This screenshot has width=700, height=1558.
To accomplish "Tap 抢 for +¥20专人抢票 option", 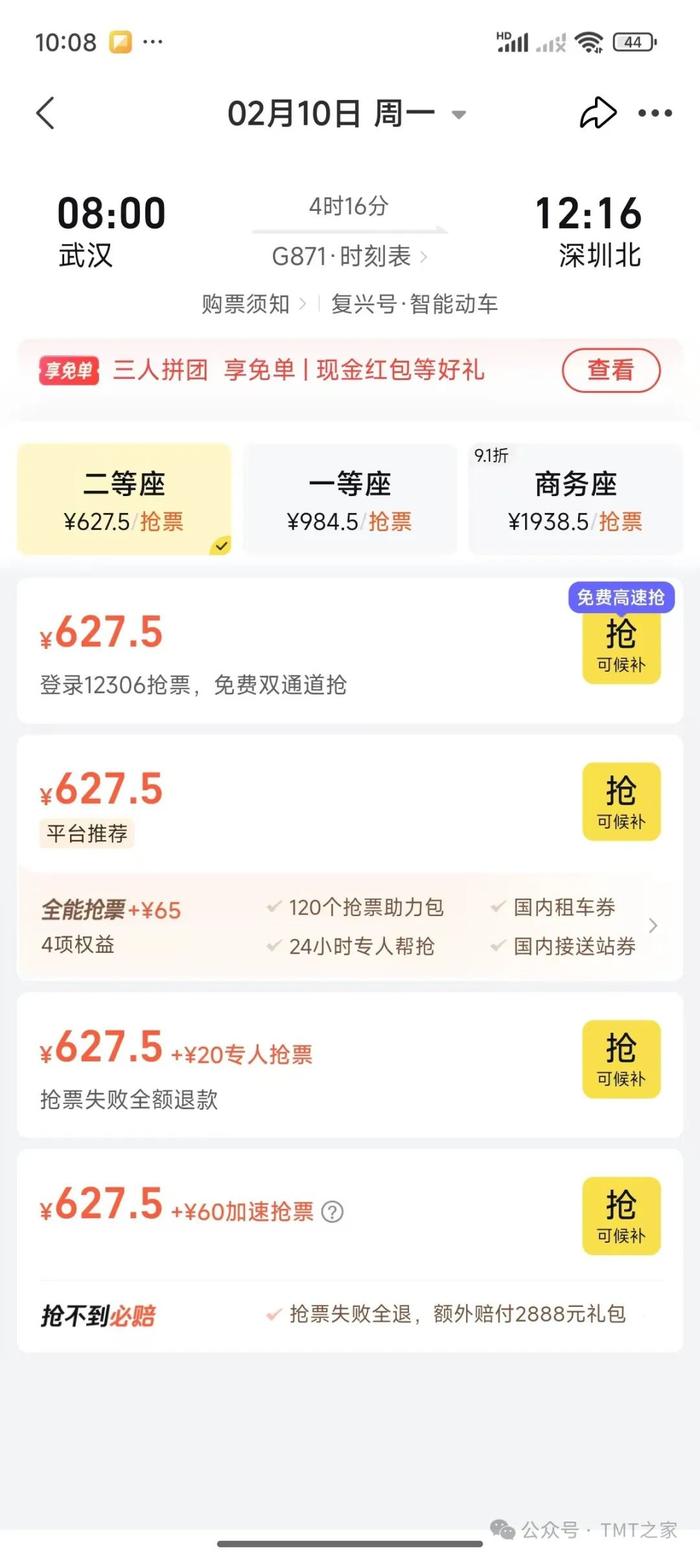I will 621,1059.
